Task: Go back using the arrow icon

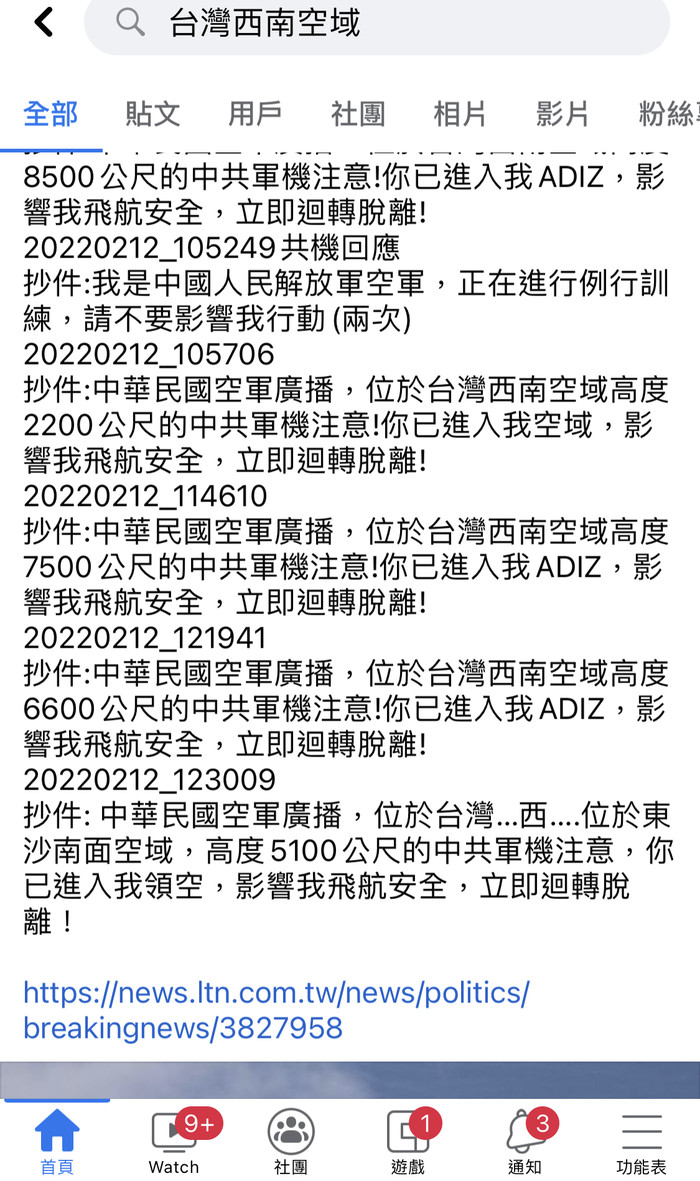Action: point(44,22)
